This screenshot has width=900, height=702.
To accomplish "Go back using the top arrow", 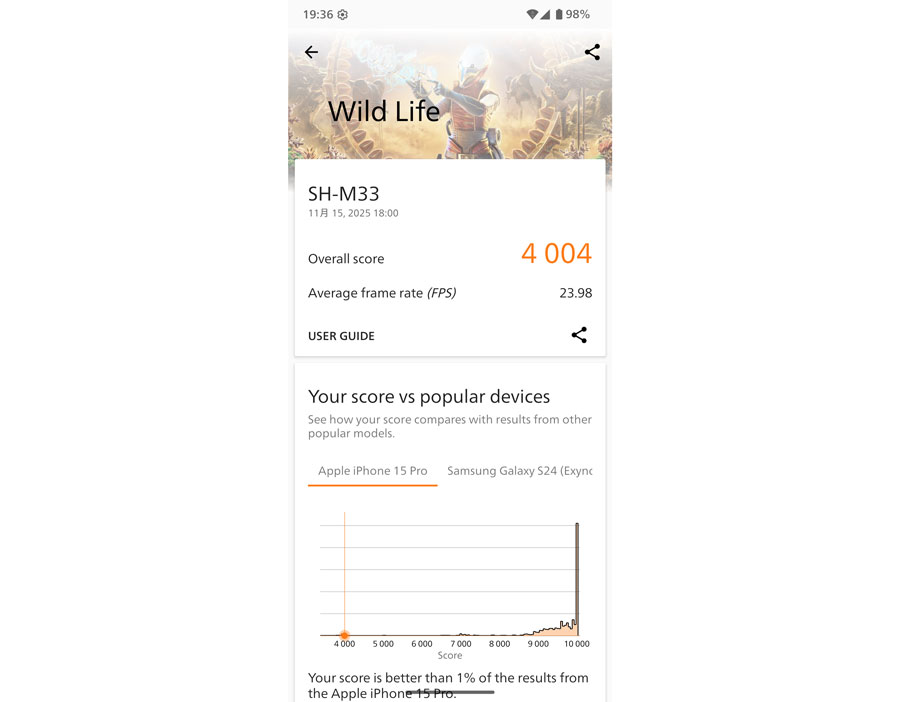I will 311,52.
